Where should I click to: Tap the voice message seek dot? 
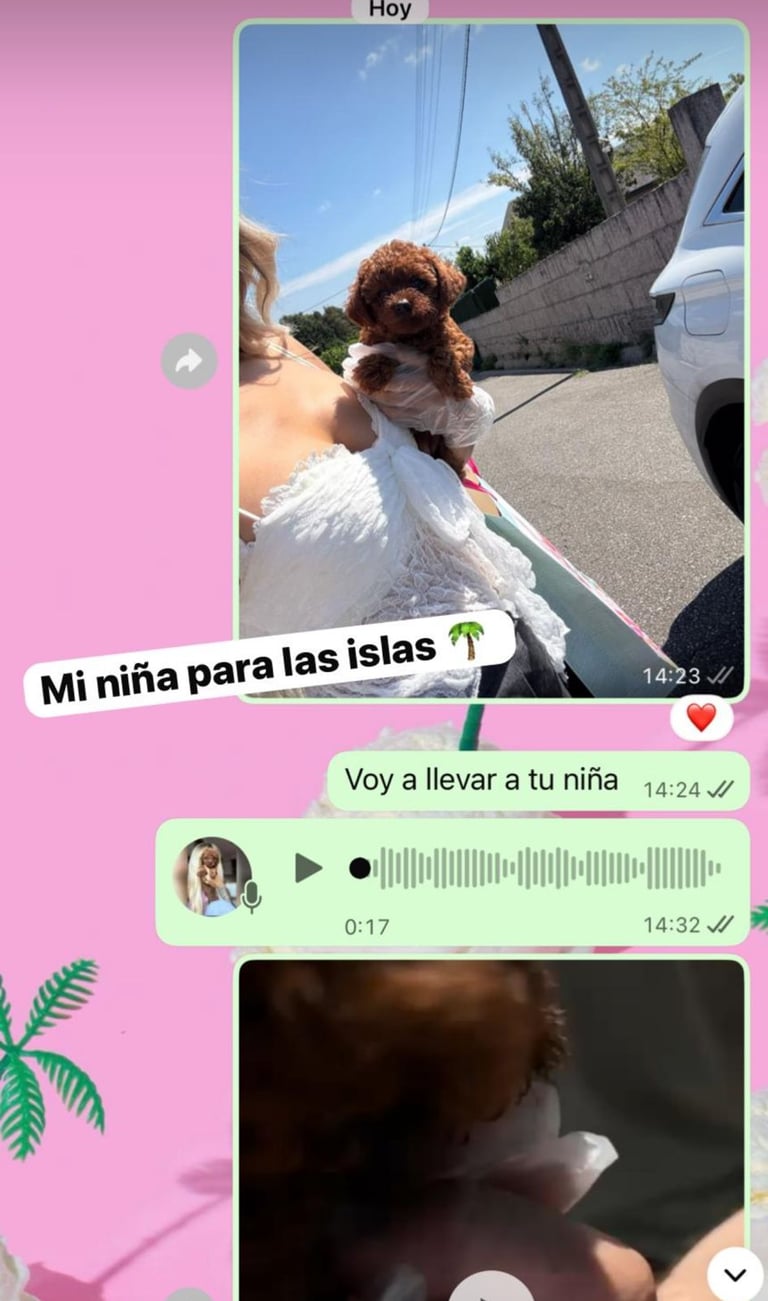pos(360,868)
